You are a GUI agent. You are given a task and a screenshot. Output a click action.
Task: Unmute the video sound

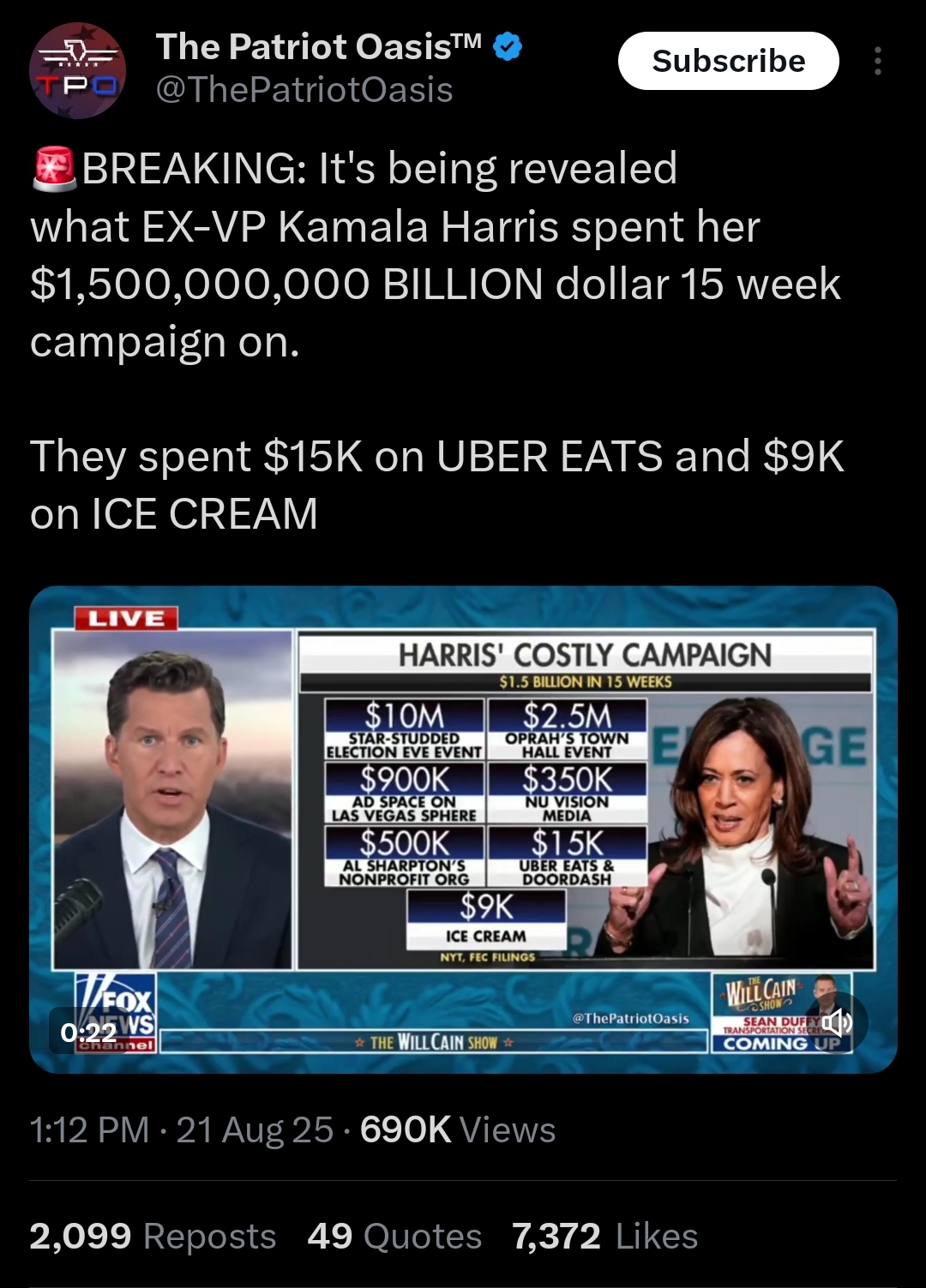click(837, 1022)
